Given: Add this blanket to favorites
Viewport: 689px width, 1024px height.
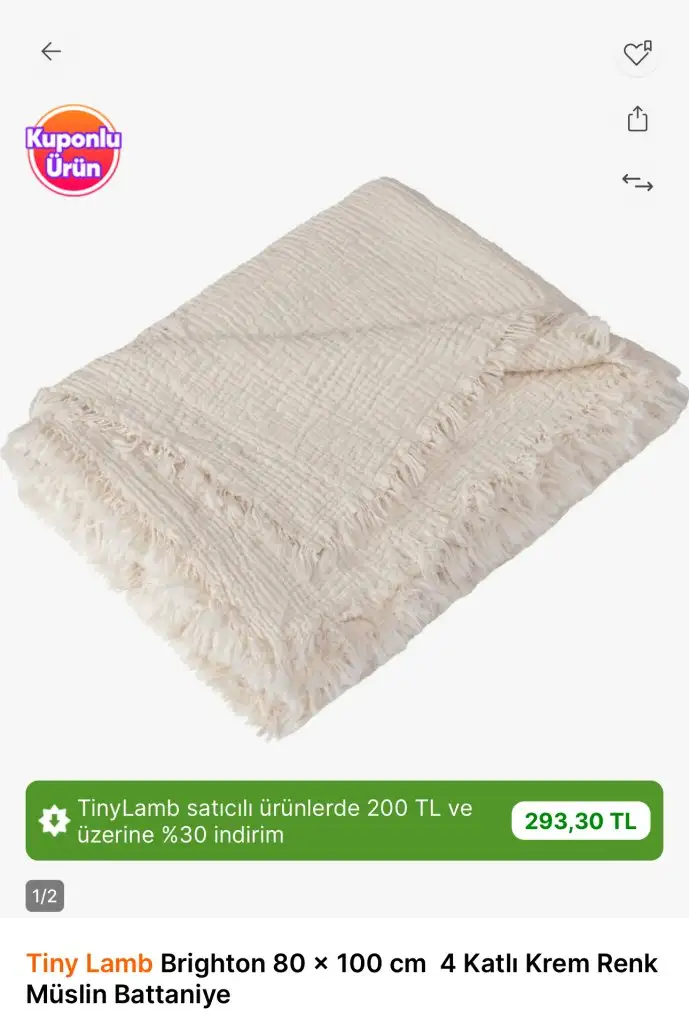Looking at the screenshot, I should [637, 53].
